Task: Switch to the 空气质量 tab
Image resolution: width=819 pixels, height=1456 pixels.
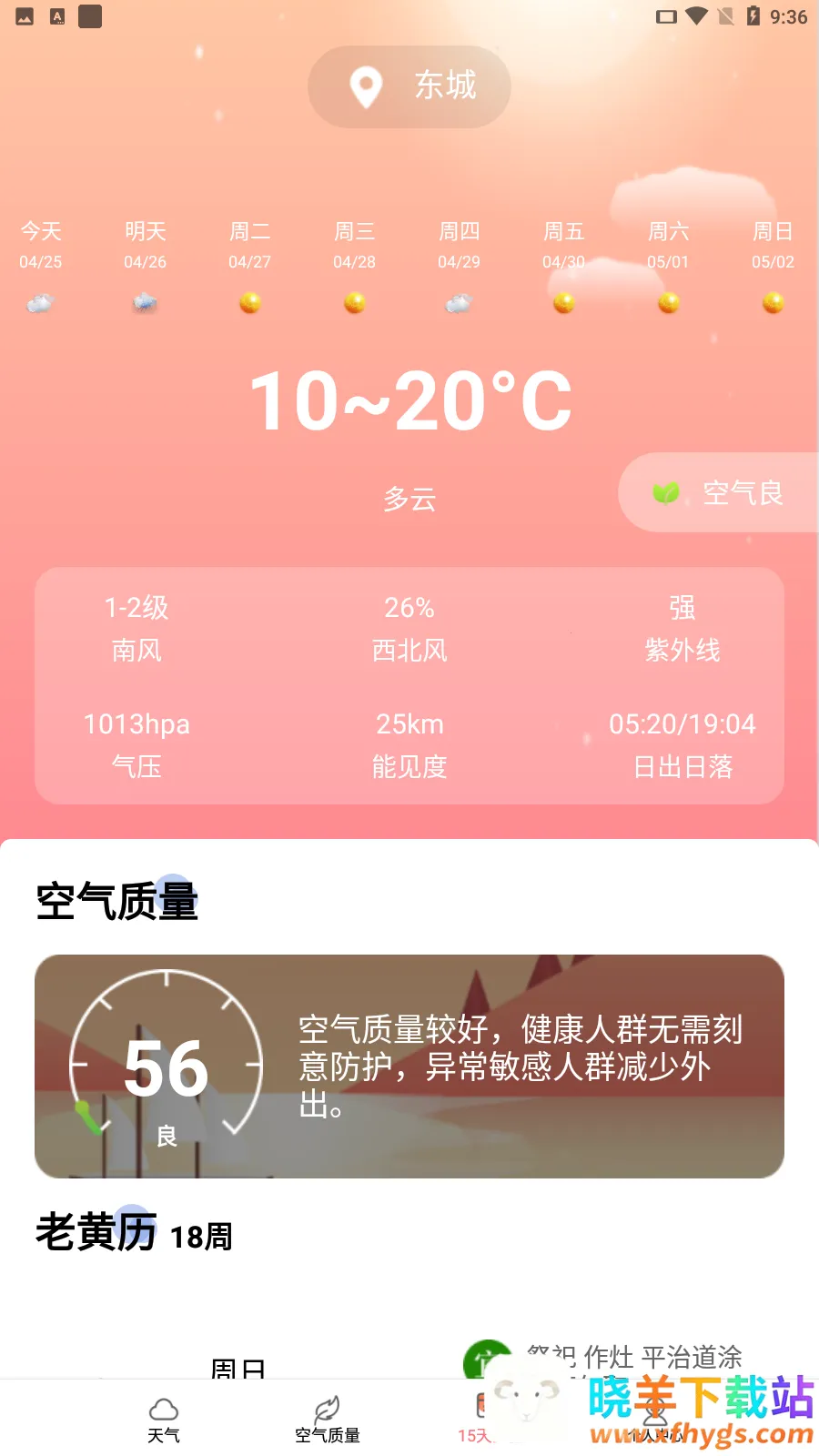Action: [328, 1420]
